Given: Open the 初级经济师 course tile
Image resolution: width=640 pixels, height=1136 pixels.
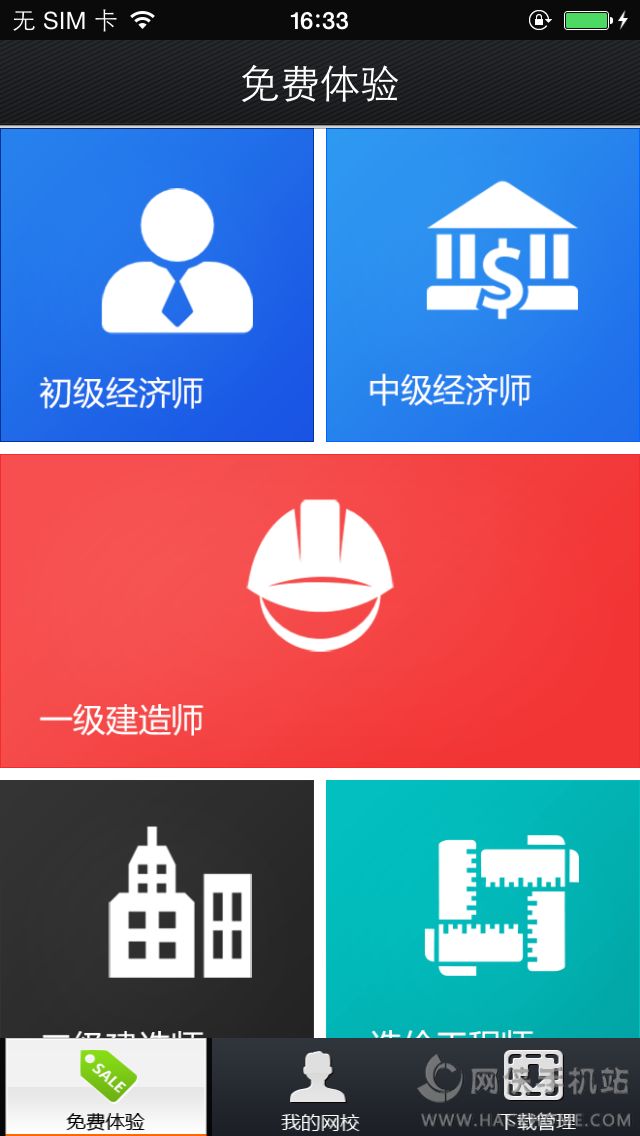Looking at the screenshot, I should tap(157, 285).
